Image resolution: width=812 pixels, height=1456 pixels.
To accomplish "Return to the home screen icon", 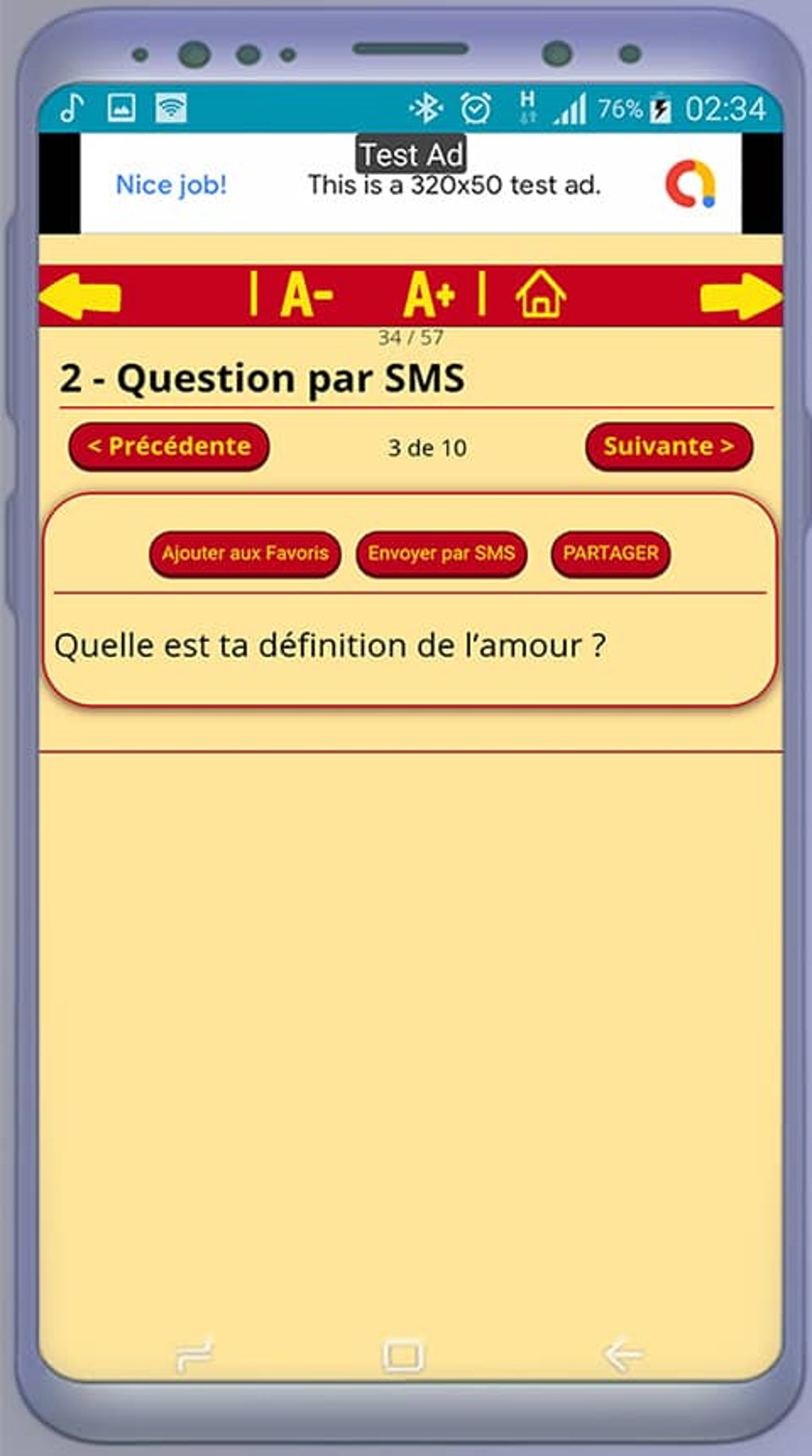I will point(541,296).
